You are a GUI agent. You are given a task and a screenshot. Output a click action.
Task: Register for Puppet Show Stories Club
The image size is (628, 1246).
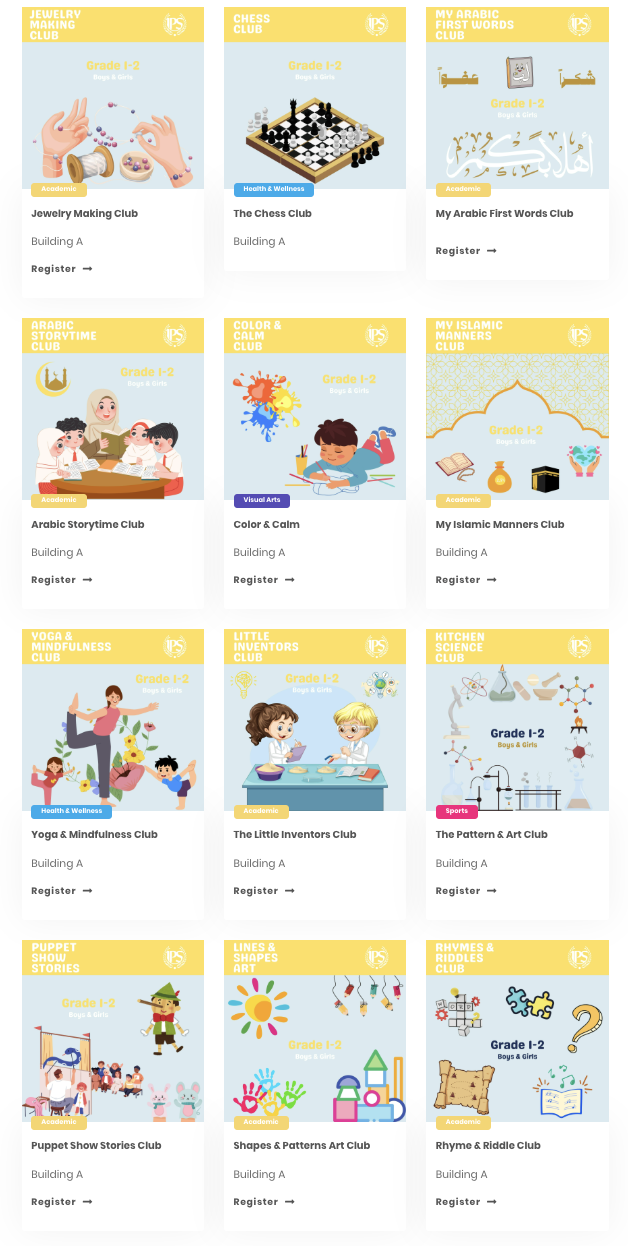pos(61,1202)
